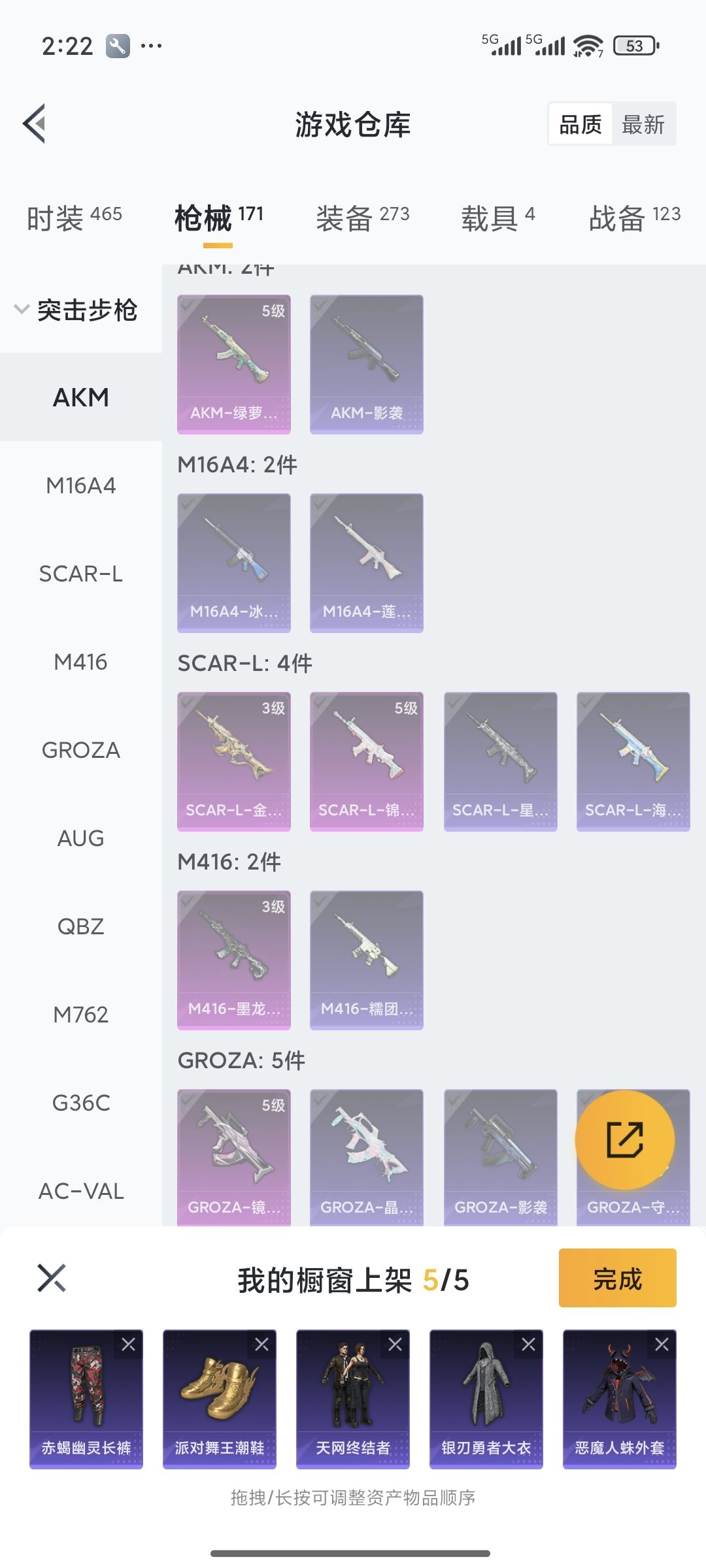This screenshot has width=706, height=1568.
Task: Tap the yellow floating share button
Action: (x=625, y=1140)
